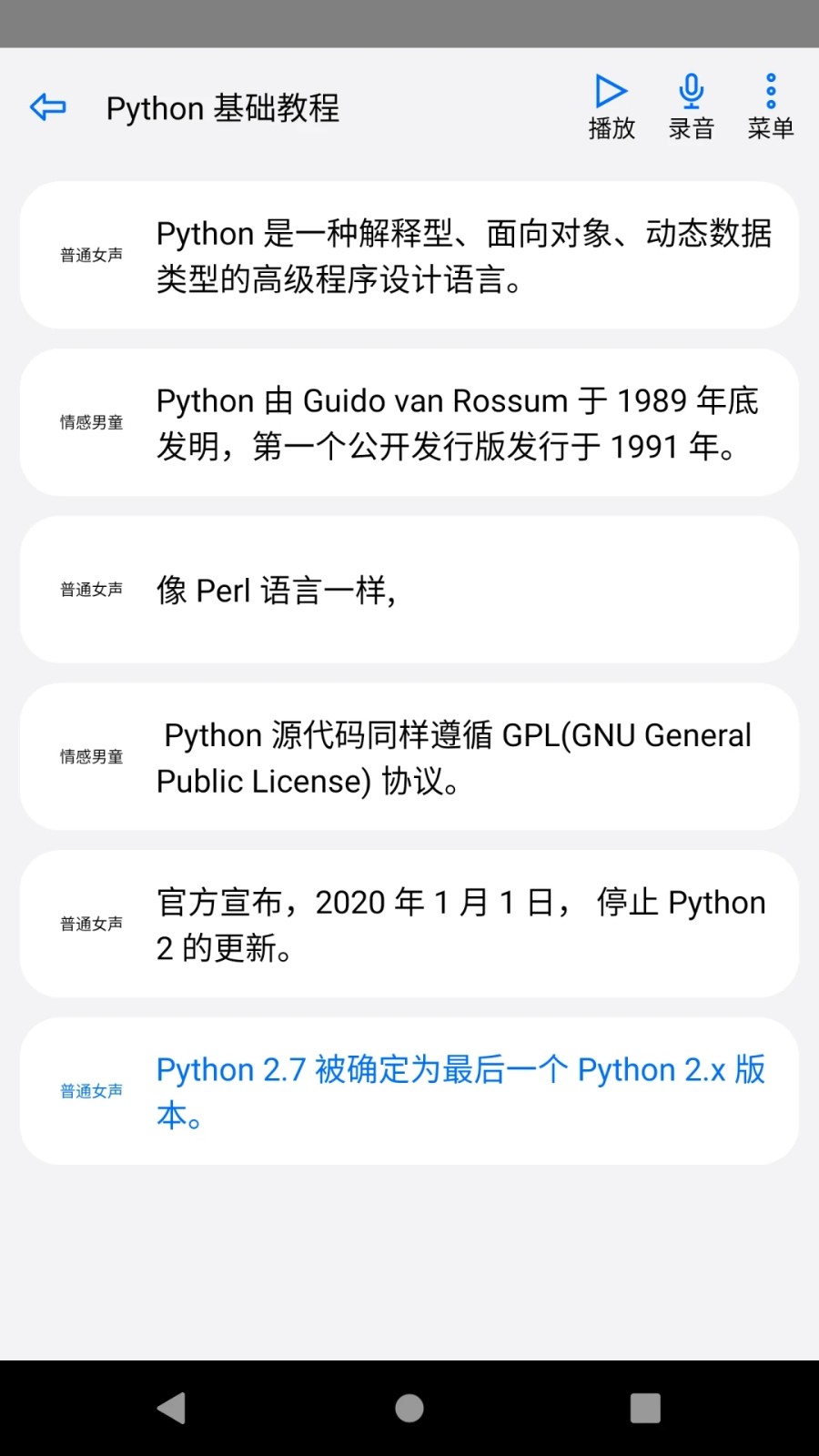Click the 播放 menu item
Image resolution: width=819 pixels, height=1456 pixels.
tap(611, 127)
